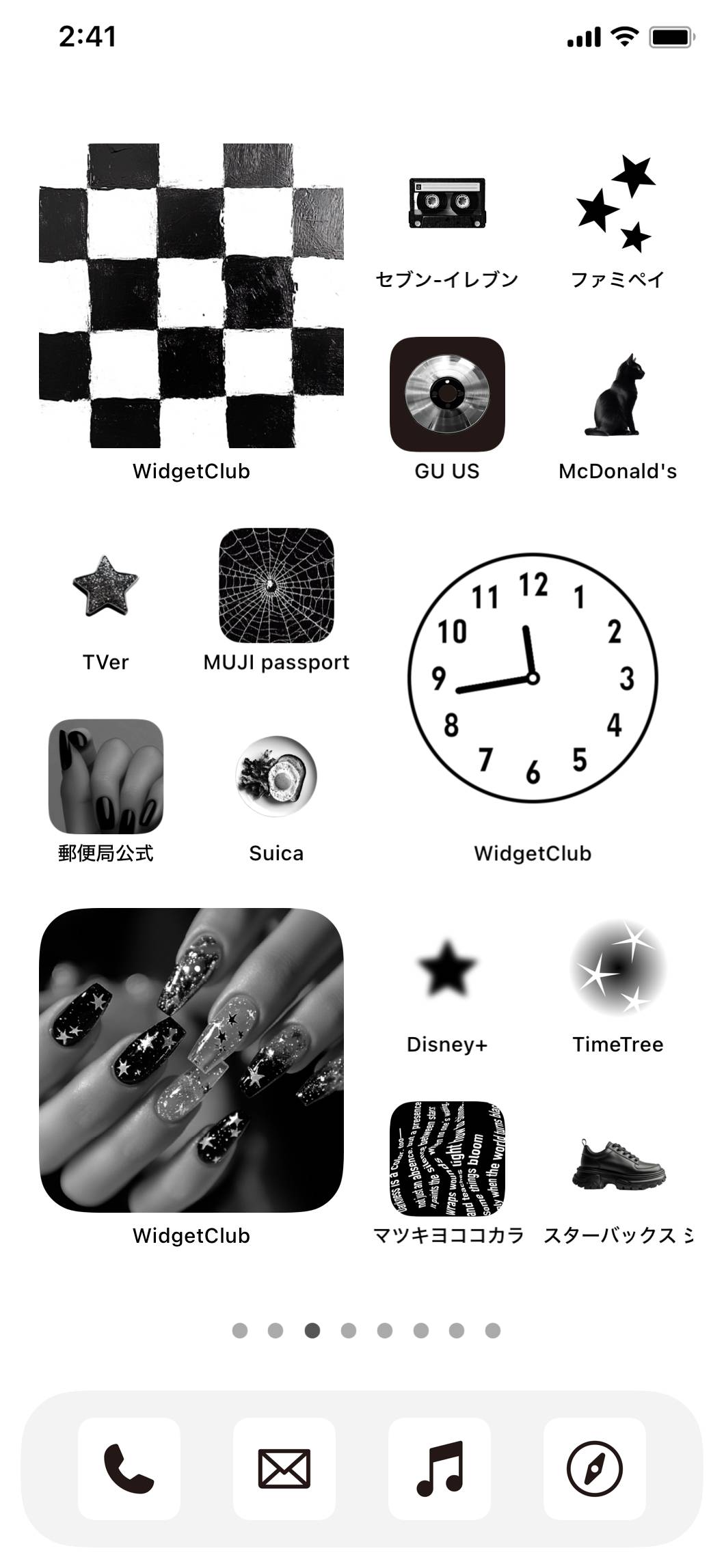Open the Phone app in the dock
Viewport: 724px width, 1568px height.
tap(129, 1468)
